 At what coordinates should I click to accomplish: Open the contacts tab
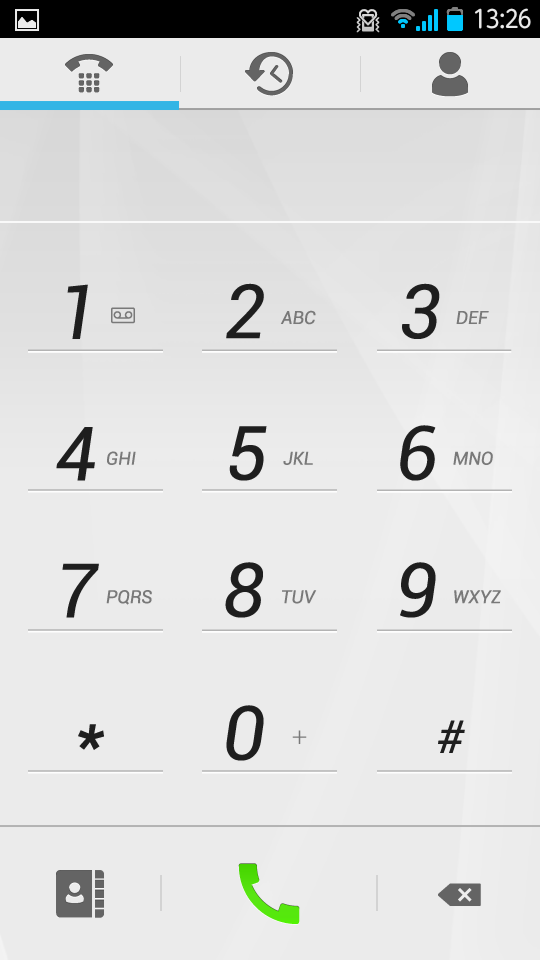pos(450,73)
